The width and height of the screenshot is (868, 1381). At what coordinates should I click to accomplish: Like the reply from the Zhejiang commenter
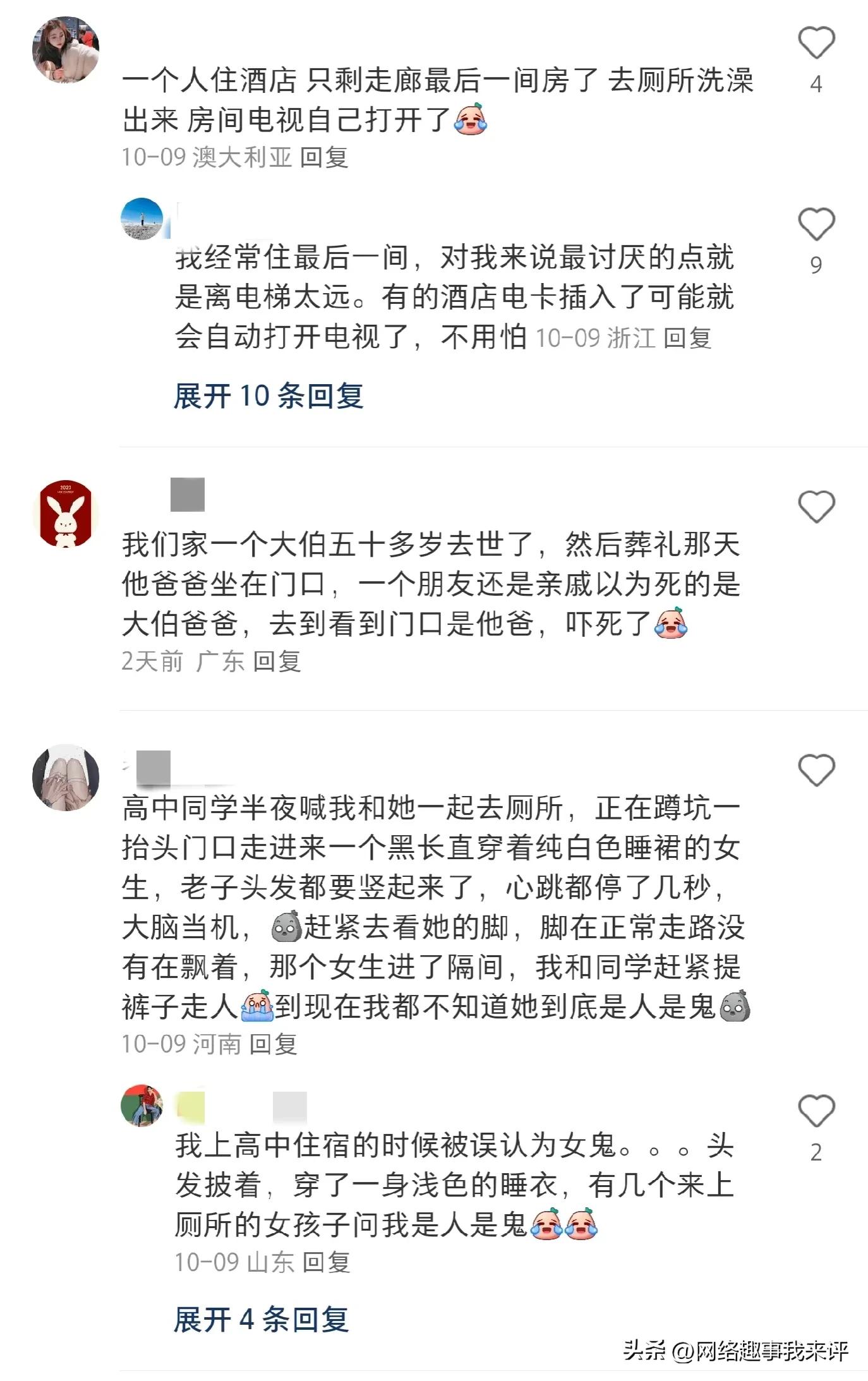pyautogui.click(x=816, y=224)
